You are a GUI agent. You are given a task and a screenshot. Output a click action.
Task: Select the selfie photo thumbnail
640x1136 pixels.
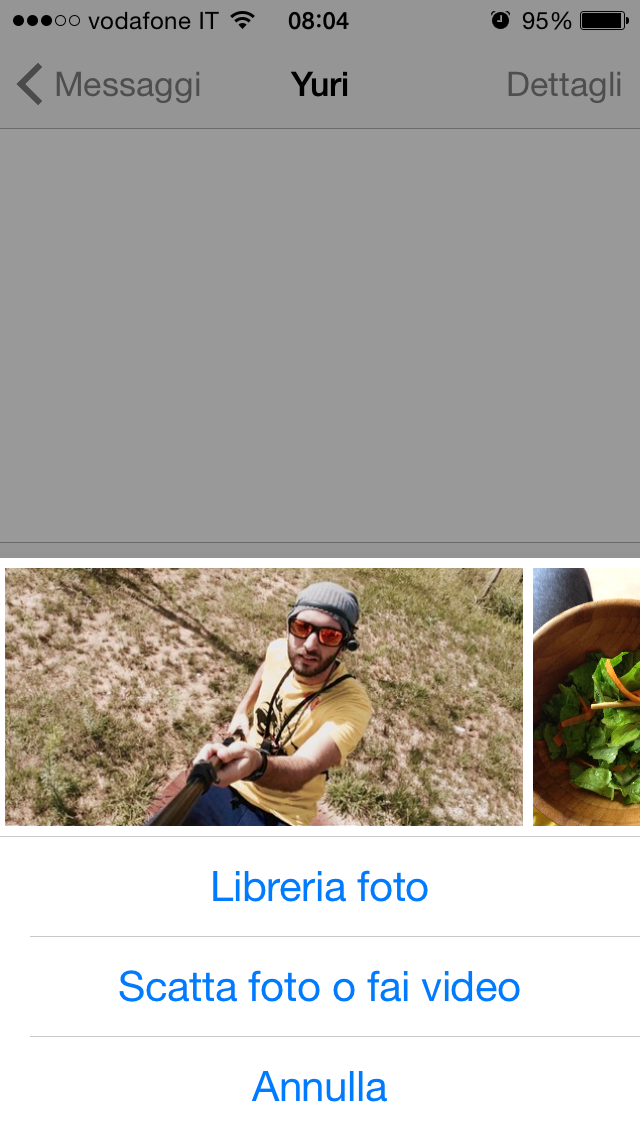(x=264, y=697)
